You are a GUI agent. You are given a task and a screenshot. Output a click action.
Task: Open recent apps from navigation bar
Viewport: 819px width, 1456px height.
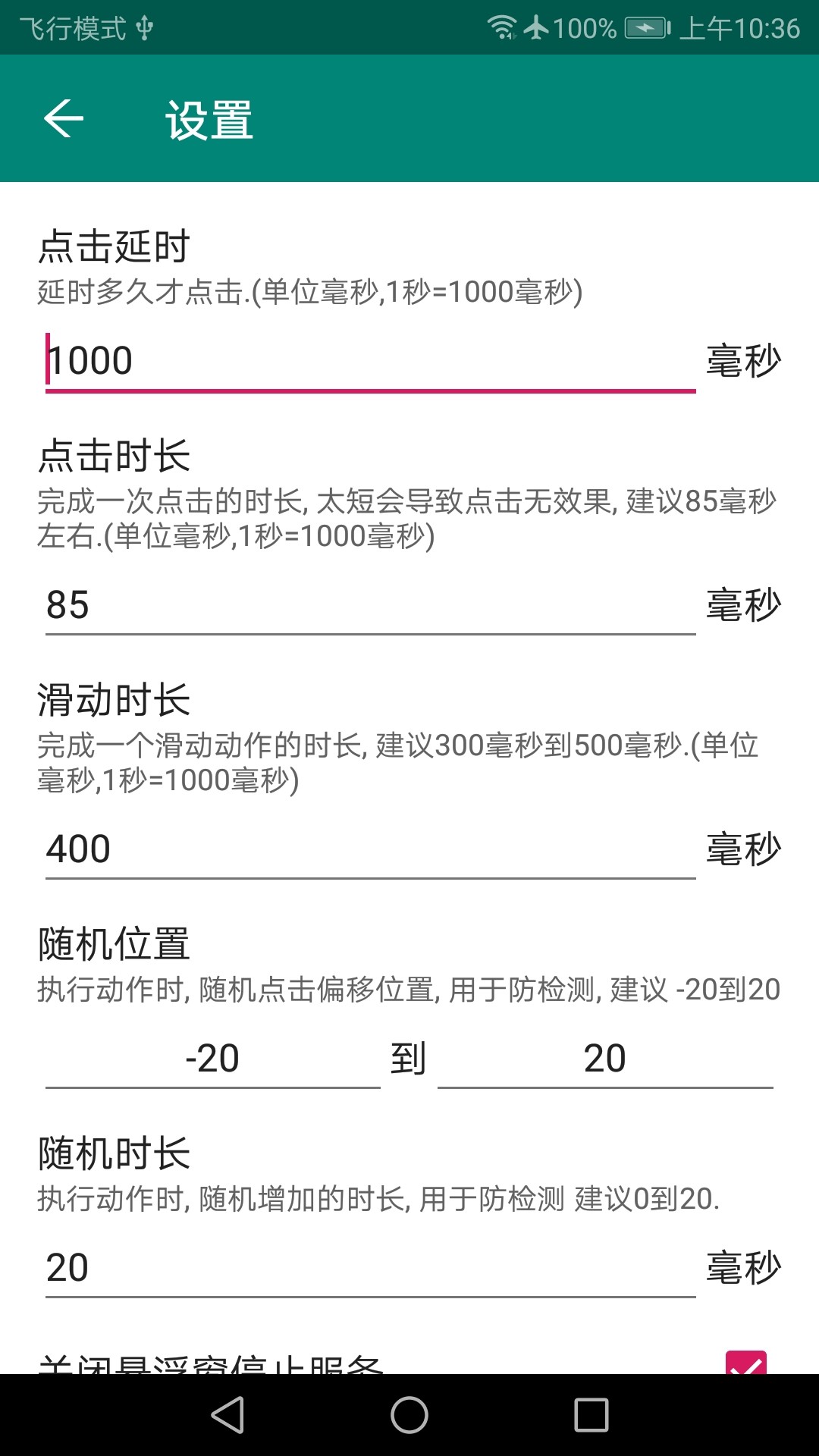591,1415
